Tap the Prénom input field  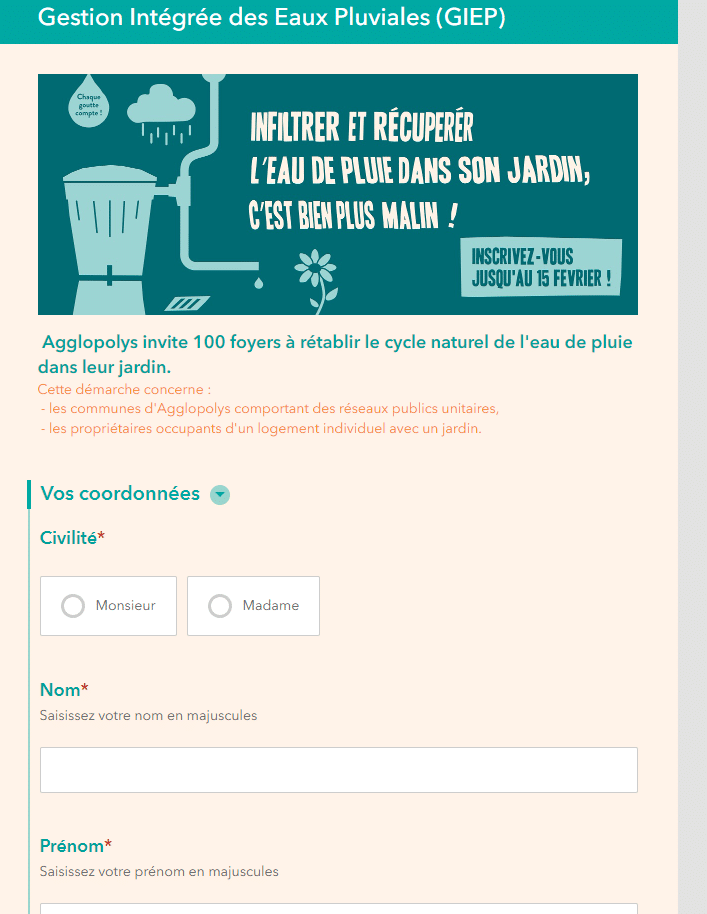(x=338, y=908)
